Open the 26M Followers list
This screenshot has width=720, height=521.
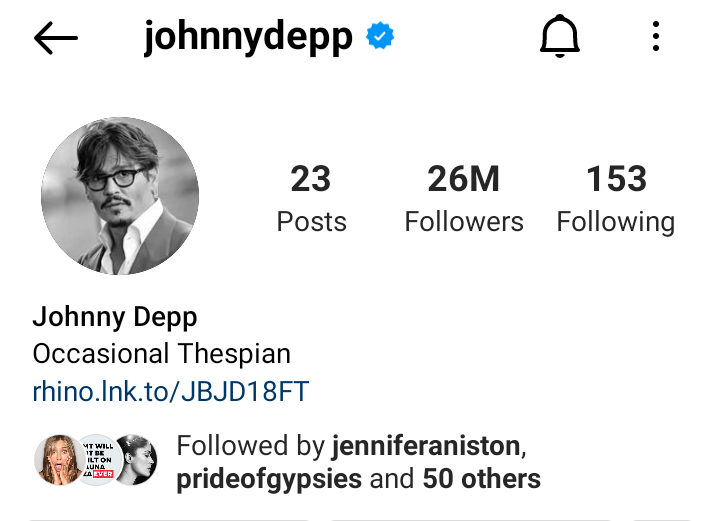point(463,198)
